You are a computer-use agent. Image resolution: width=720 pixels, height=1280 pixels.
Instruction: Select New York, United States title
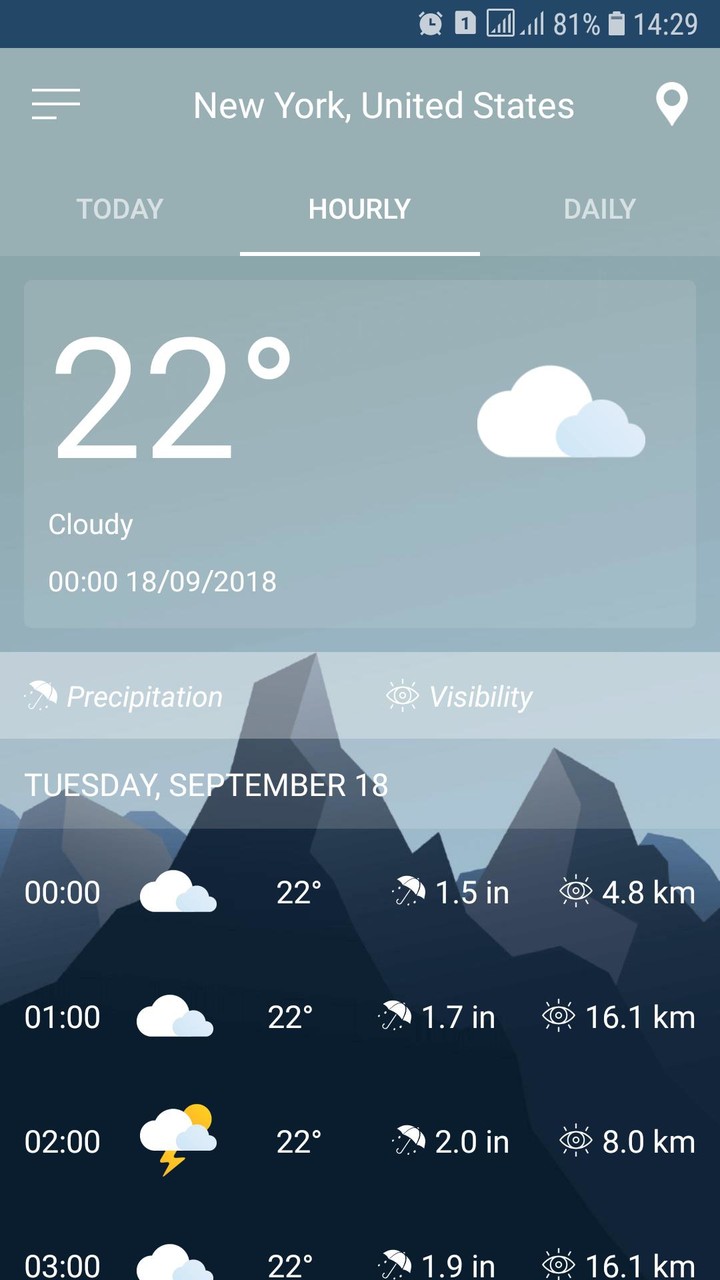coord(384,105)
